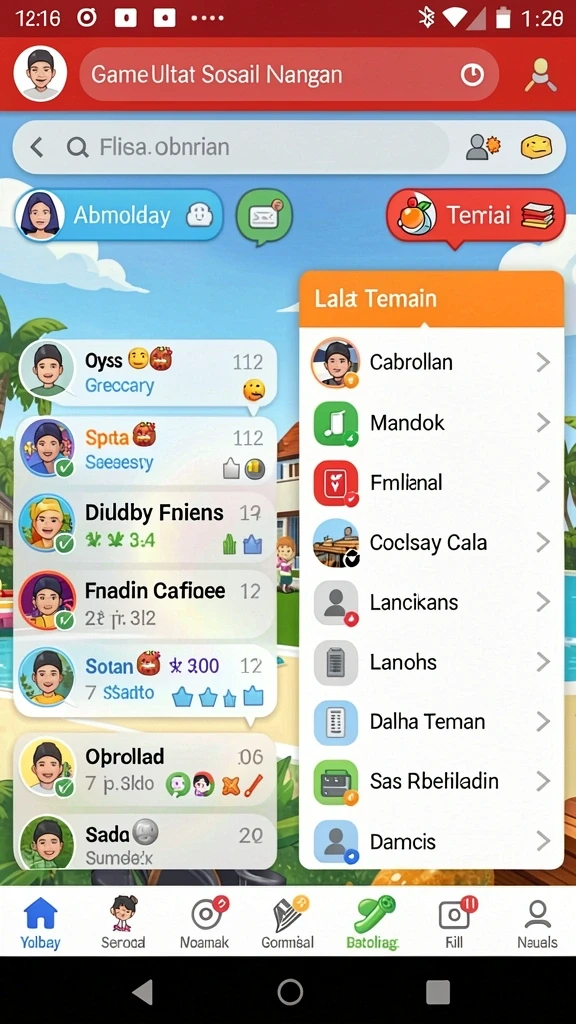Open the Flisa.obnrian search field

[231, 147]
